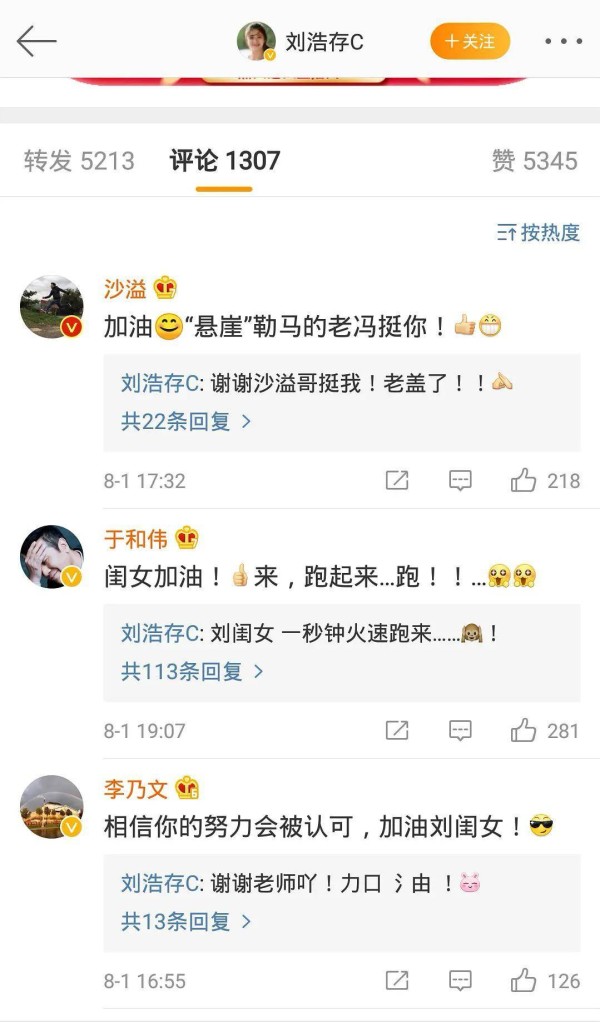Screen dimensions: 600x1022
Task: Switch to the 赞 5345 tab
Action: [x=534, y=161]
